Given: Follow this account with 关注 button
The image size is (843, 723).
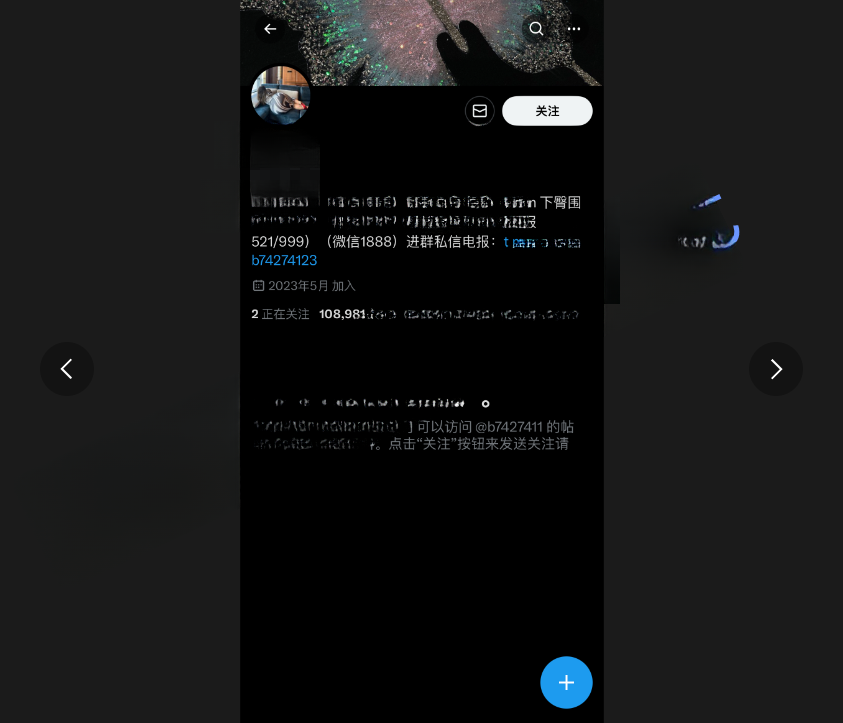Looking at the screenshot, I should click(x=547, y=111).
